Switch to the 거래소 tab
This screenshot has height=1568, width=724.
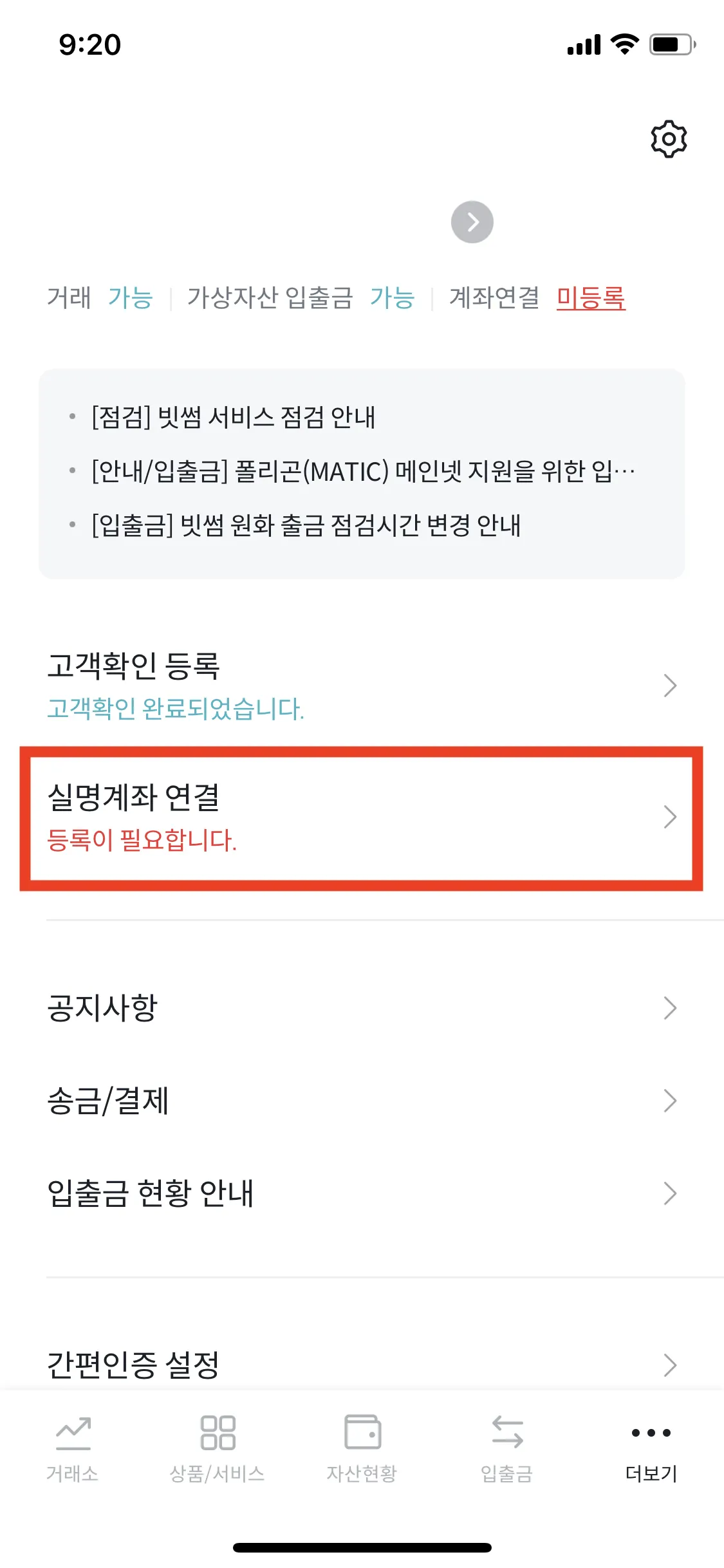point(73,1450)
